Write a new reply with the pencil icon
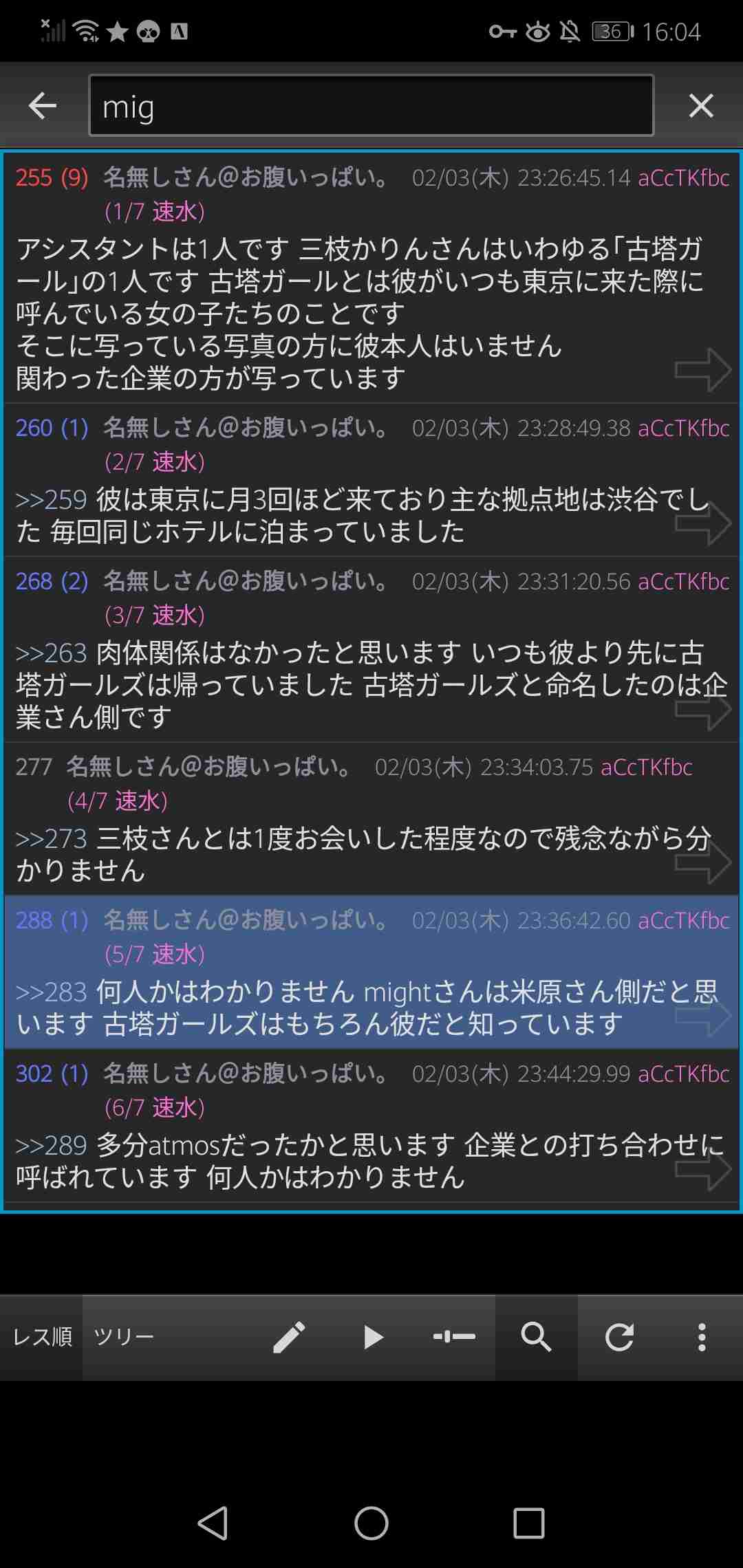 (x=289, y=1337)
